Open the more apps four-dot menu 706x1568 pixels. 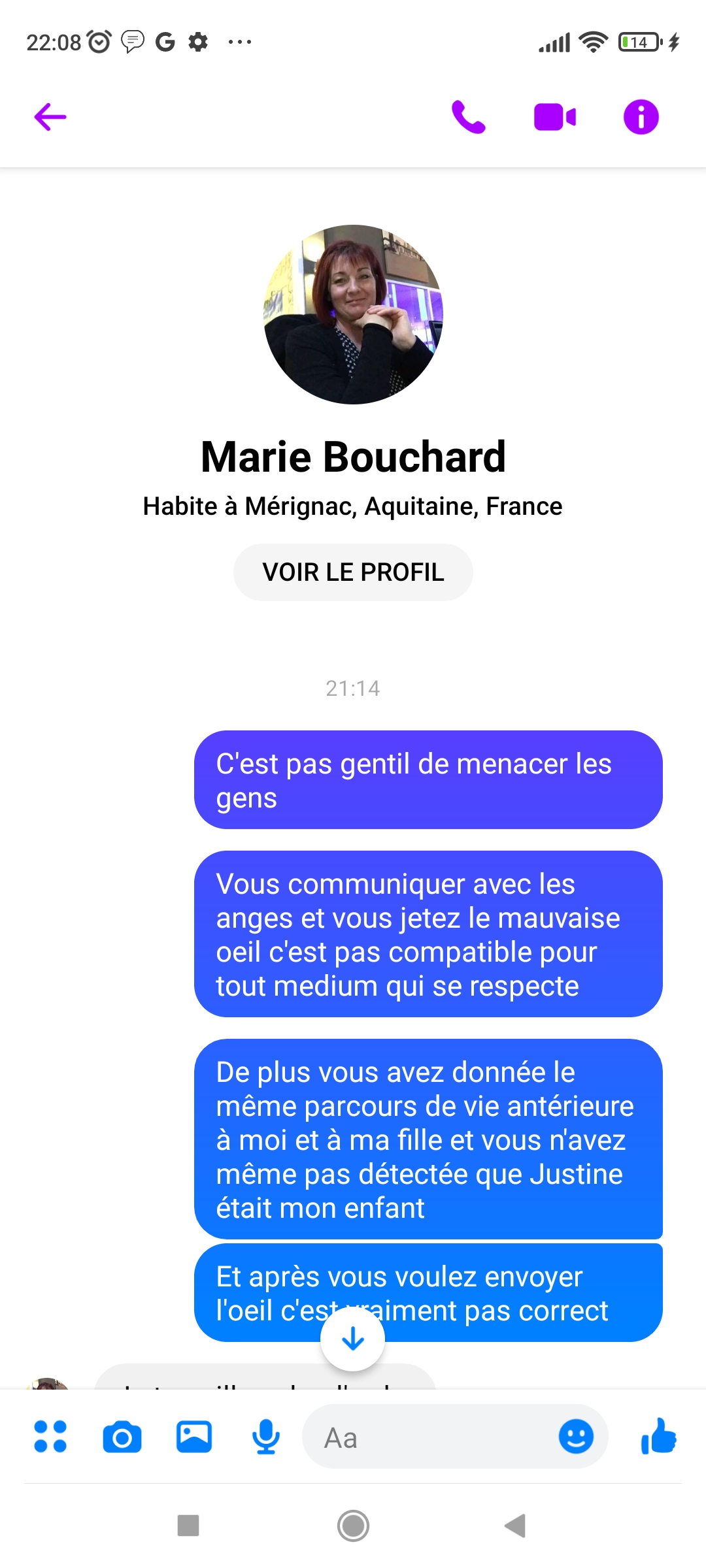pyautogui.click(x=50, y=1437)
